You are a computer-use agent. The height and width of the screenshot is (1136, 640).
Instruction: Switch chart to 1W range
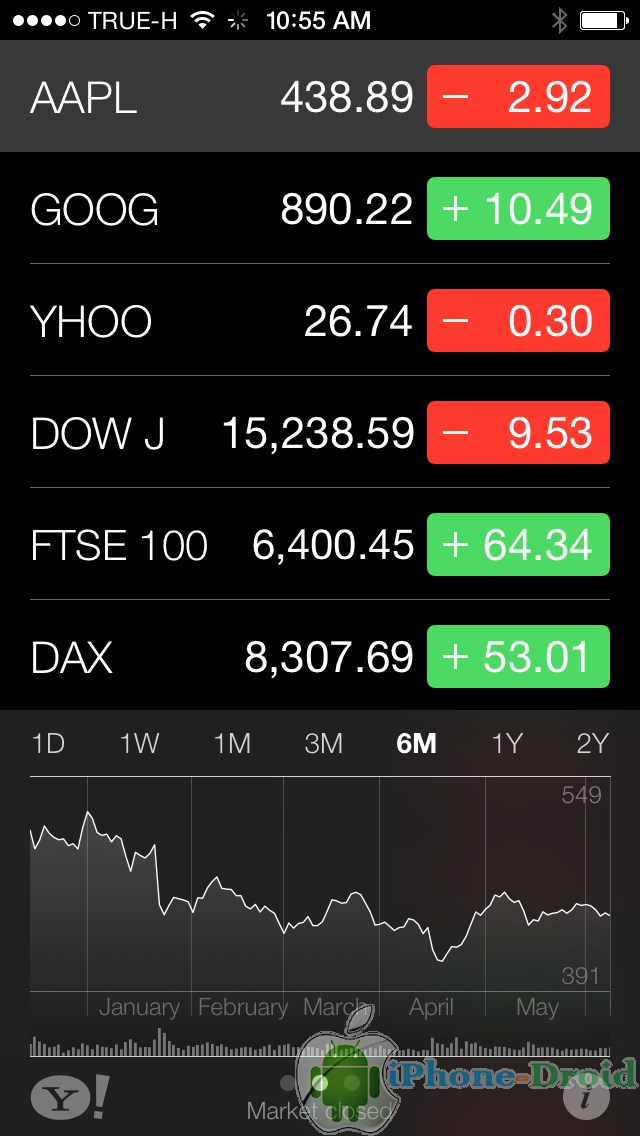pyautogui.click(x=139, y=743)
